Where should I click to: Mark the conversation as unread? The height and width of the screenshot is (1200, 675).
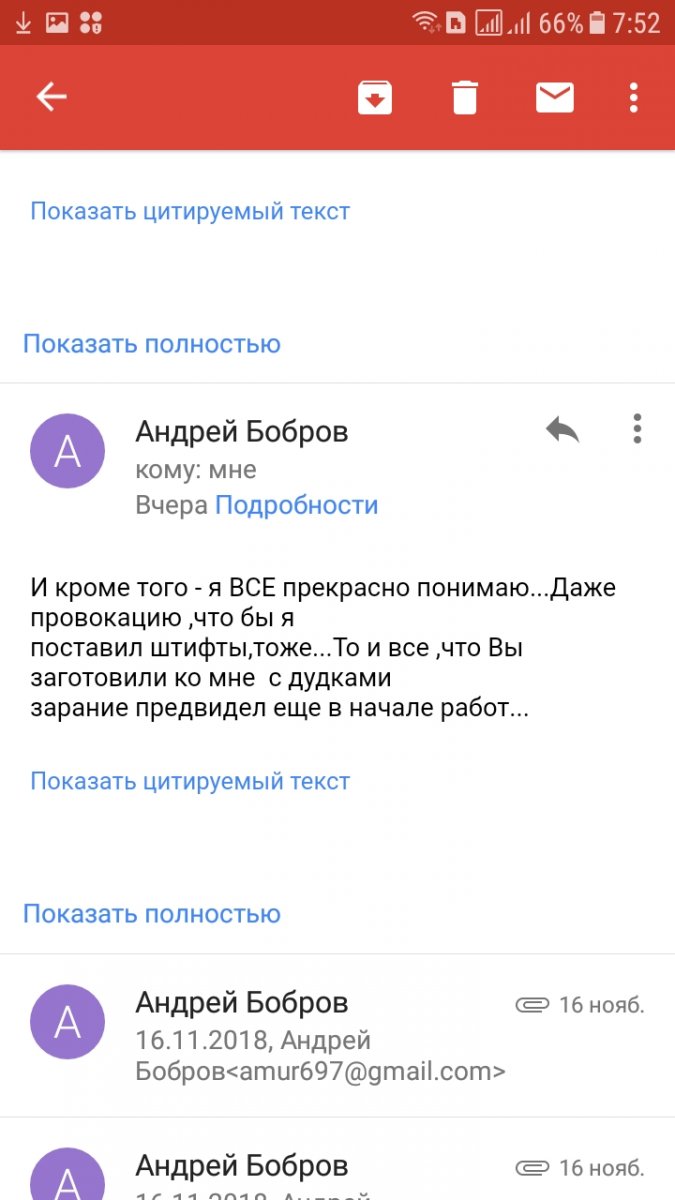pos(554,97)
